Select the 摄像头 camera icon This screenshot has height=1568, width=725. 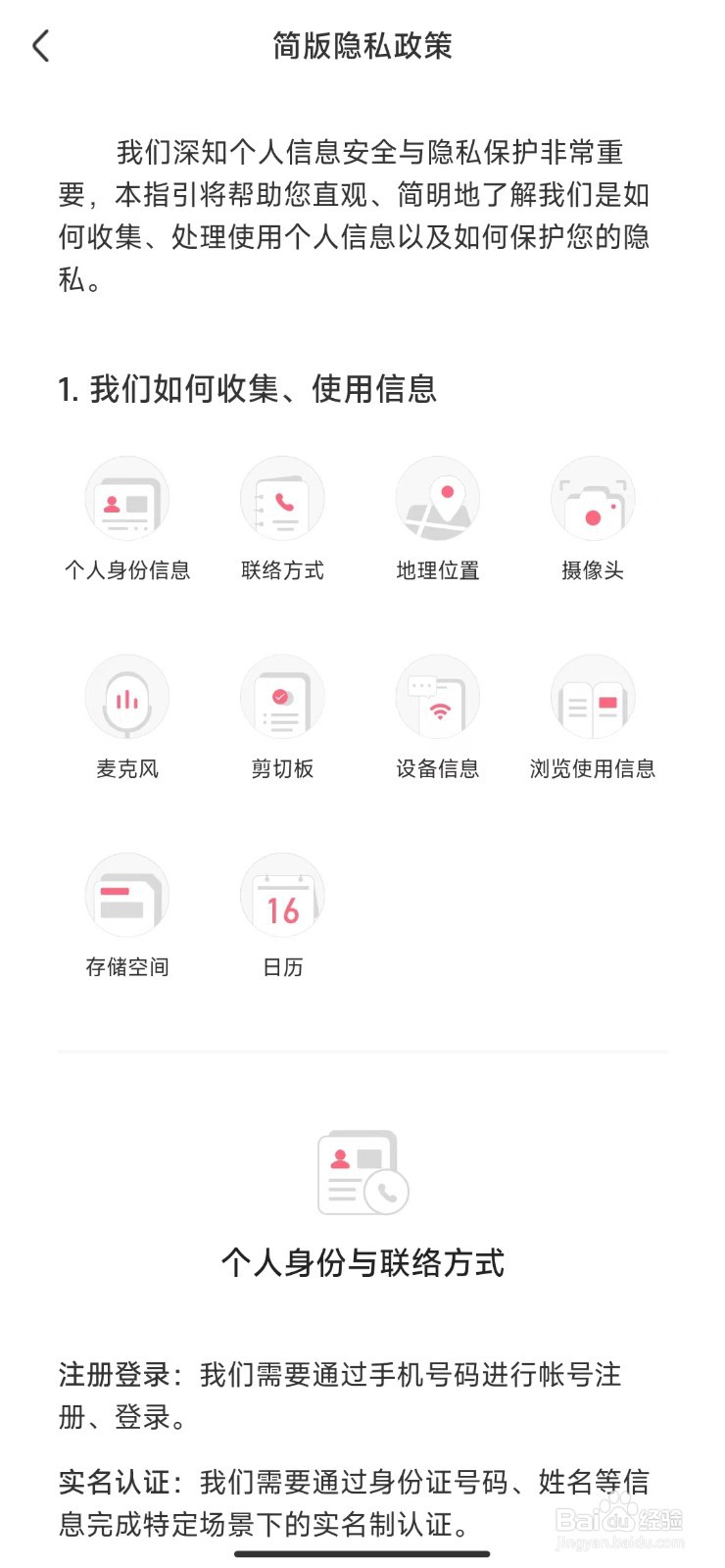[x=593, y=498]
